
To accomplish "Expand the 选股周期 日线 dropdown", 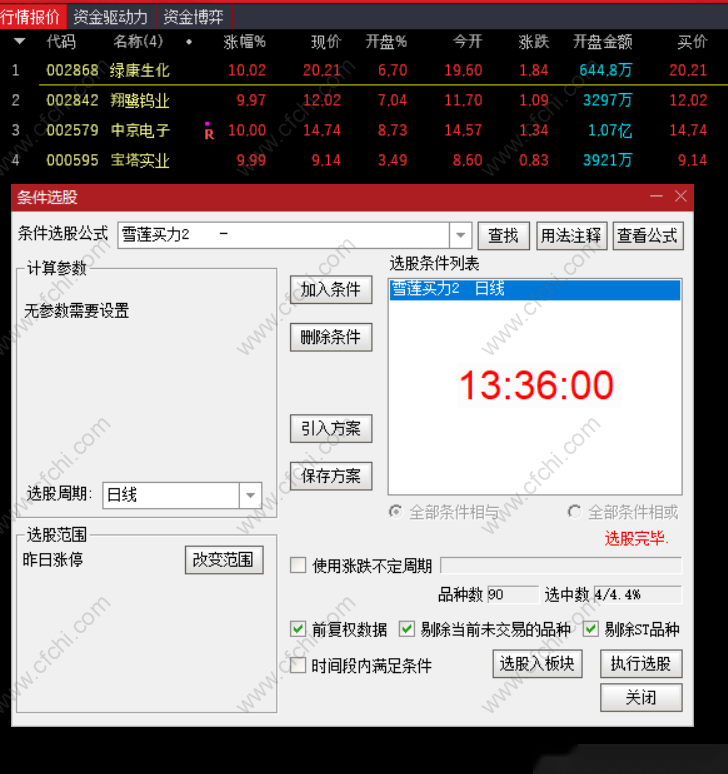I will pos(250,495).
